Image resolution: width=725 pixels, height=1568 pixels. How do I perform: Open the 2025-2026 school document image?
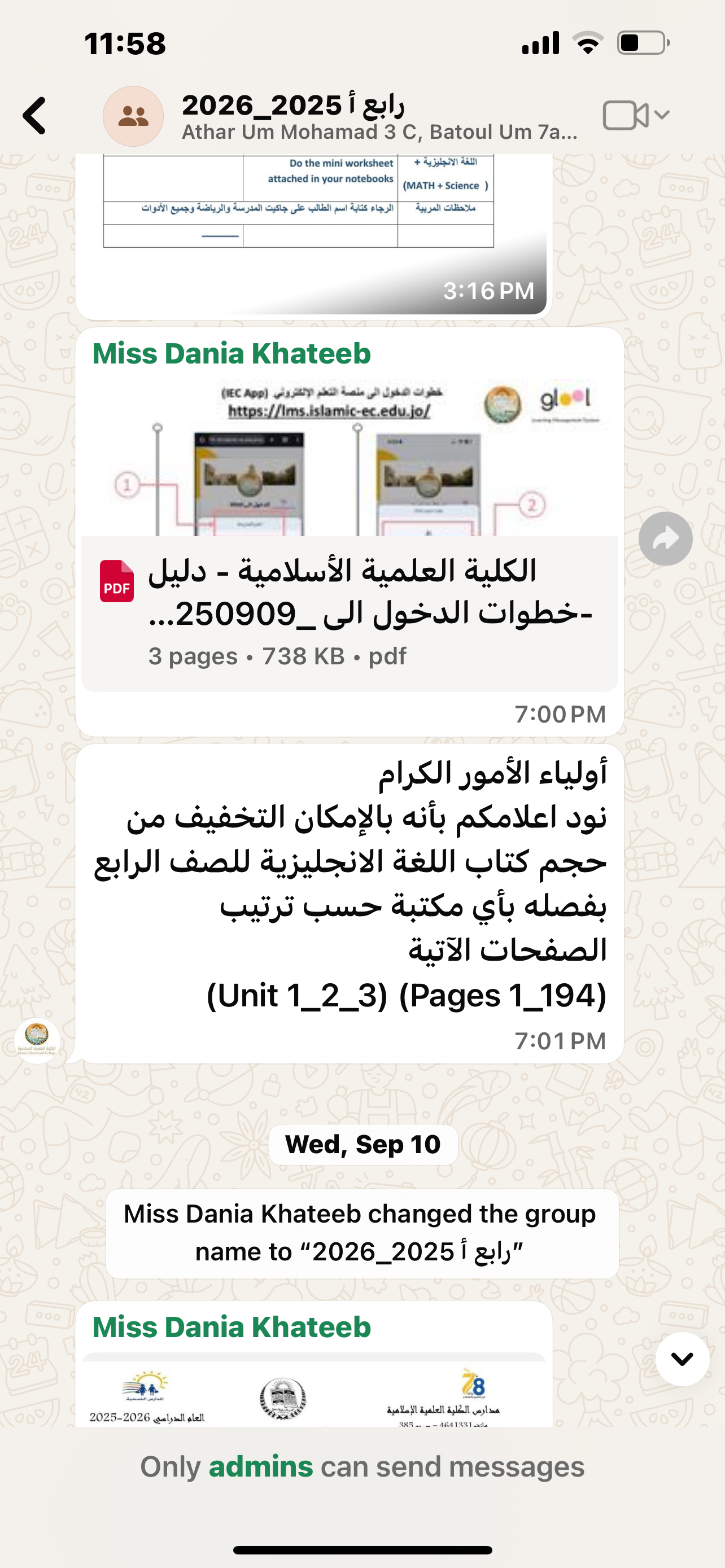[x=313, y=1394]
